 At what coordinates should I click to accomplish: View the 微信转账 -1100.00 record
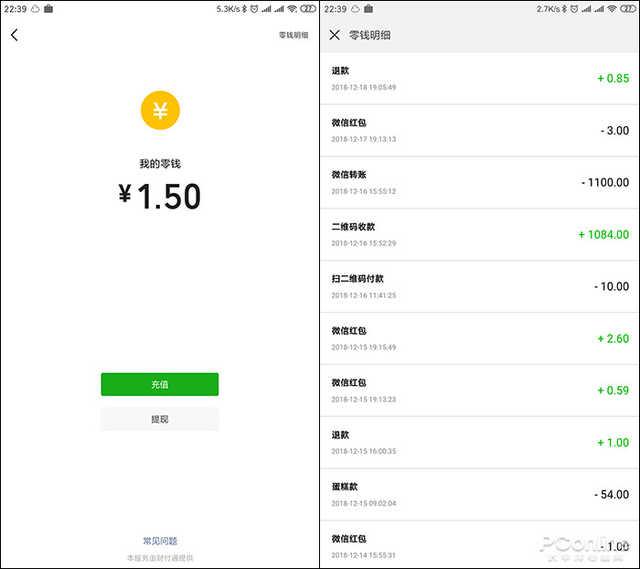click(480, 182)
